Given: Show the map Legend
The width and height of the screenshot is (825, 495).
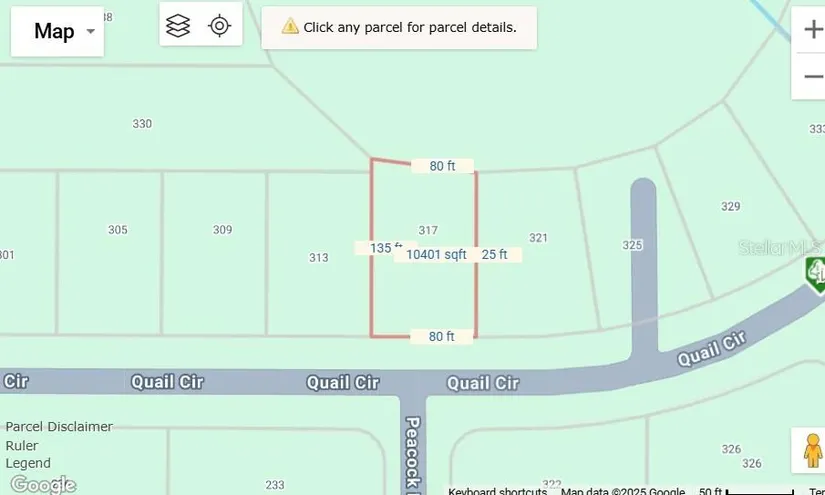Looking at the screenshot, I should tap(28, 463).
